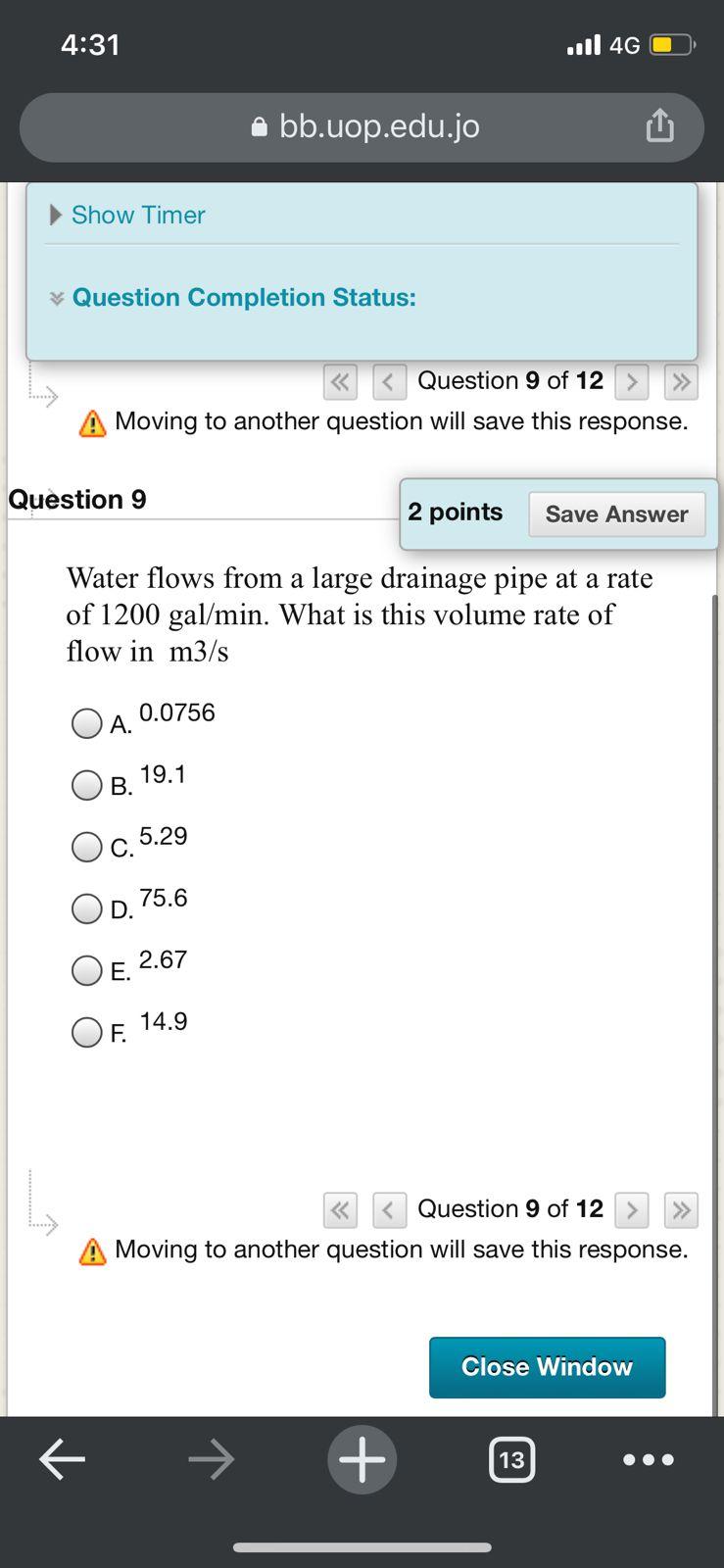Tap the browser back arrow
Screen dimensions: 724x1568
(62, 1459)
